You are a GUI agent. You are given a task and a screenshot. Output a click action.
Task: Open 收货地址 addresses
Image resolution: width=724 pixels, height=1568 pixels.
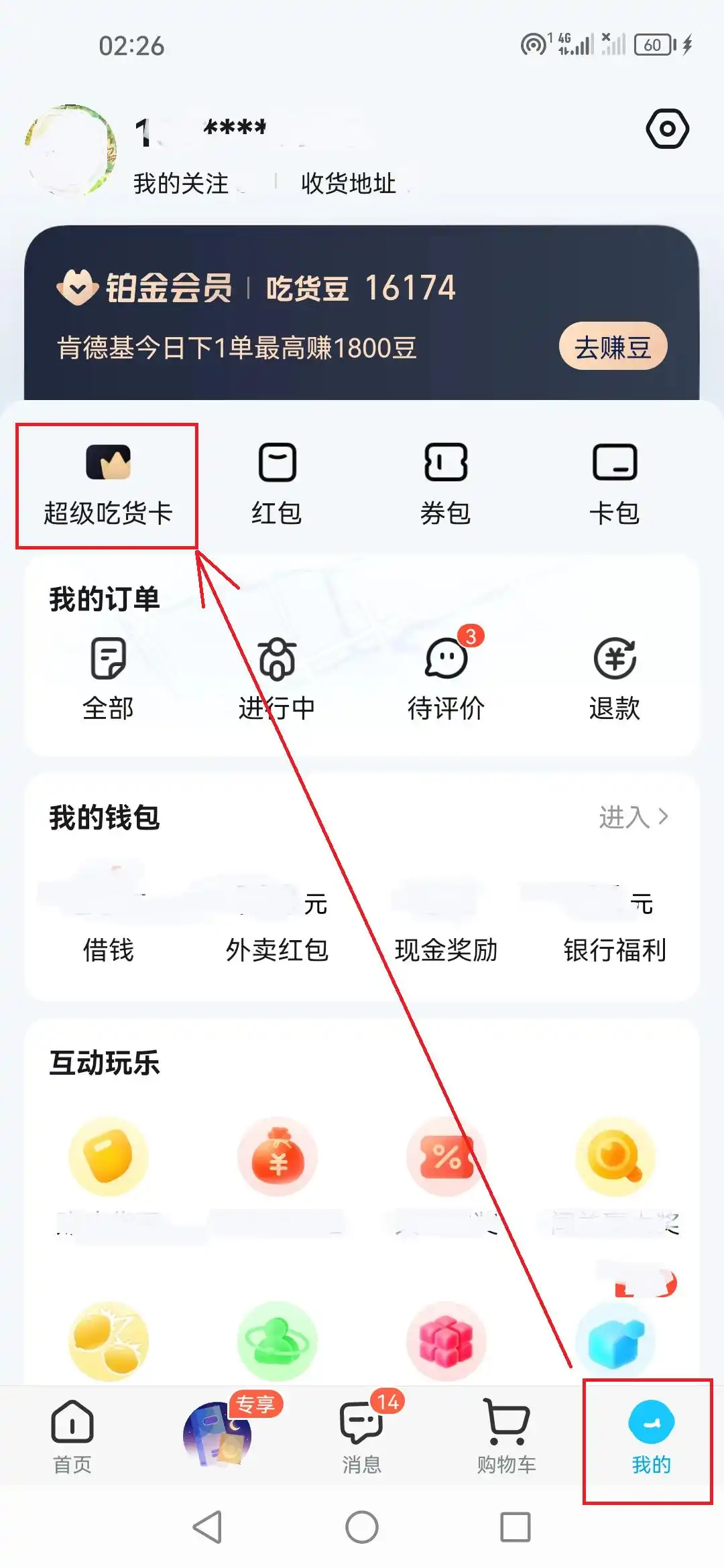point(348,184)
